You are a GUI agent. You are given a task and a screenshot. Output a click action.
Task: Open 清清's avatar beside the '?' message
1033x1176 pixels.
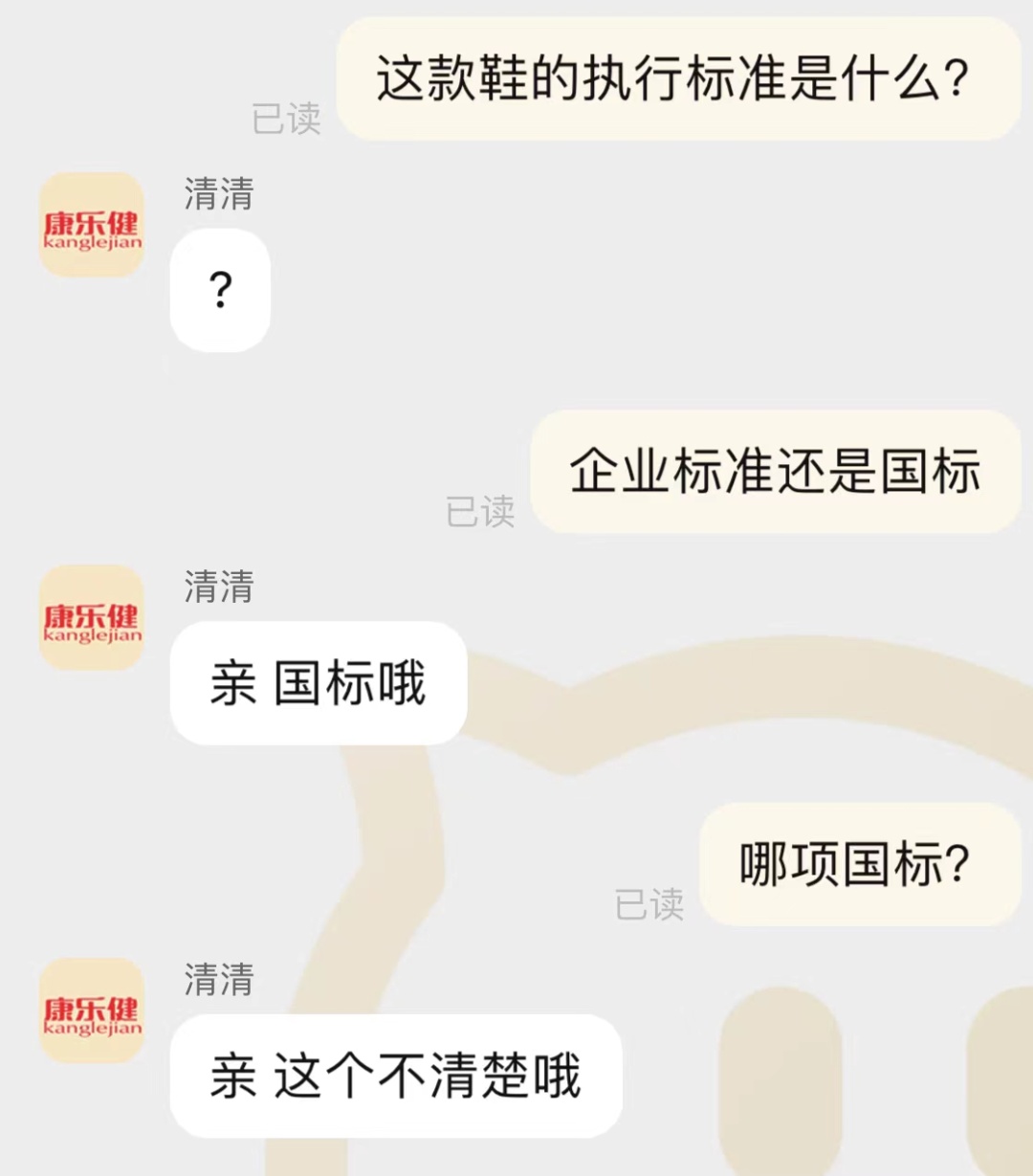[92, 225]
